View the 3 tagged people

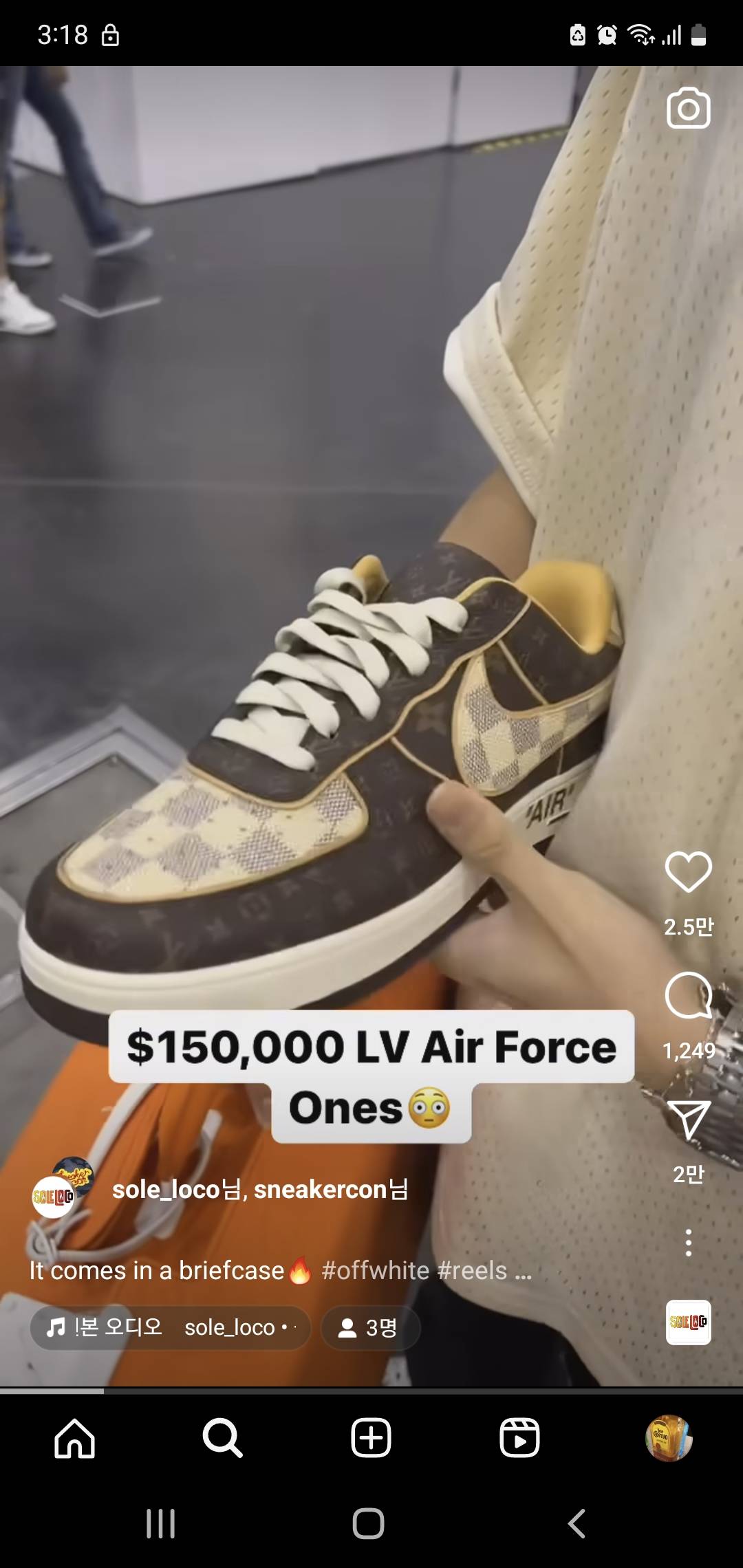click(x=369, y=1327)
